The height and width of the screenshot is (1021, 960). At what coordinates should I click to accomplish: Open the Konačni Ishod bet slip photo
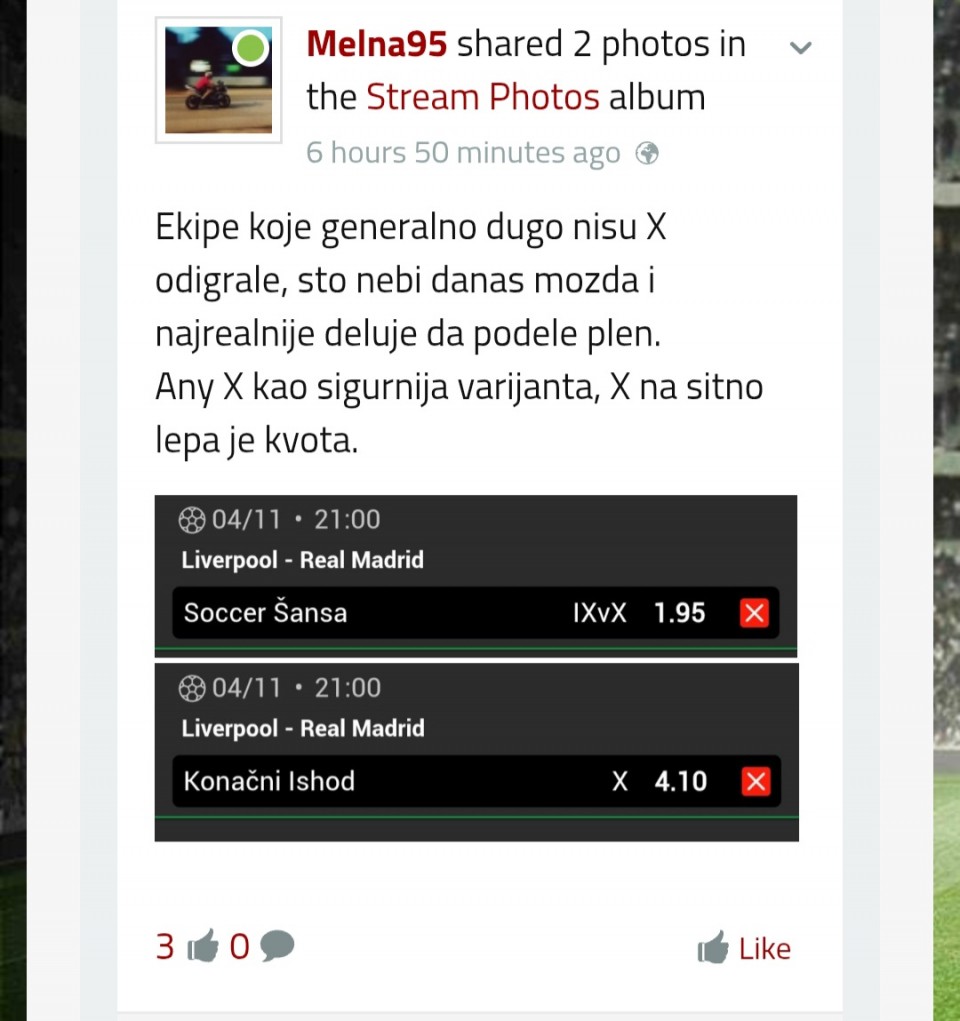[476, 752]
